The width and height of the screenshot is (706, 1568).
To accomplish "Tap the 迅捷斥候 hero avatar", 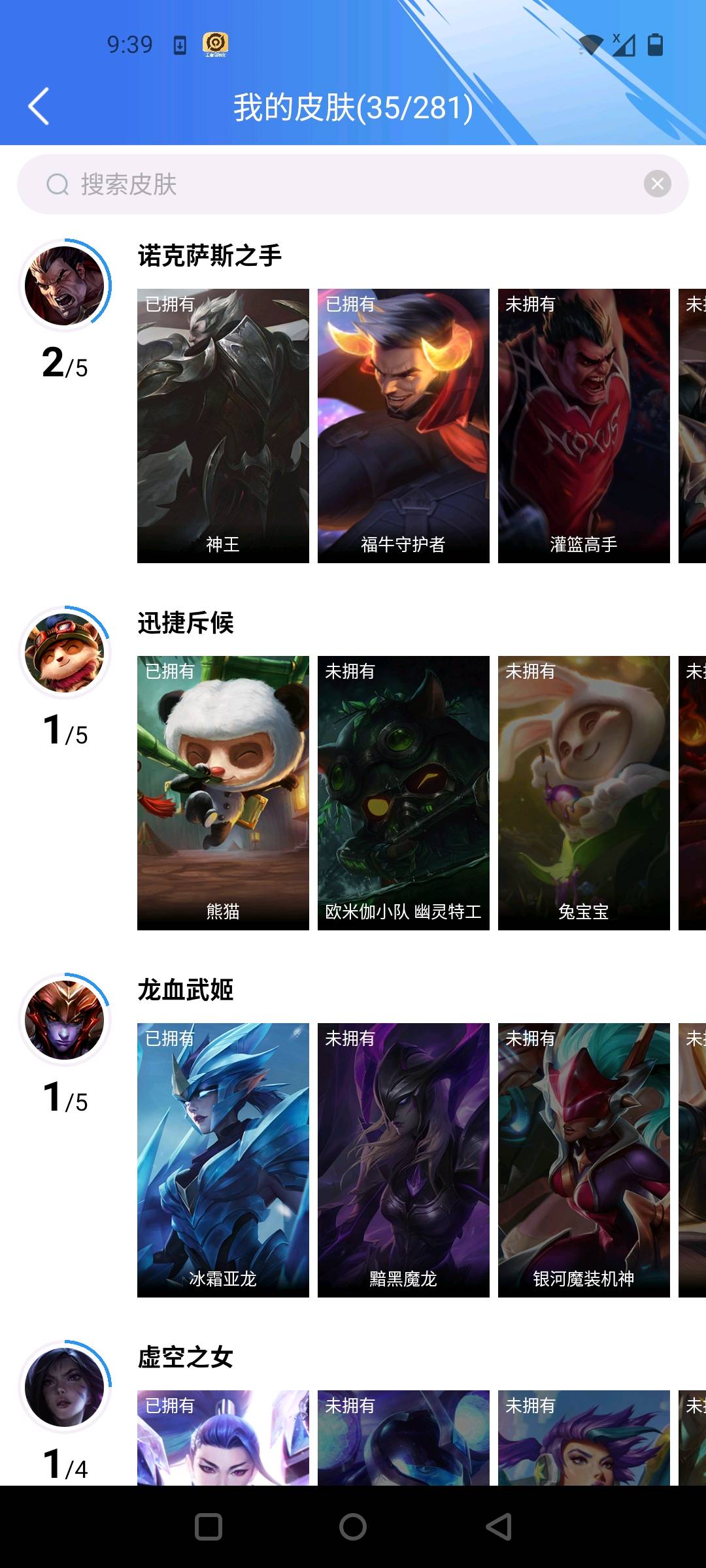I will pyautogui.click(x=65, y=653).
